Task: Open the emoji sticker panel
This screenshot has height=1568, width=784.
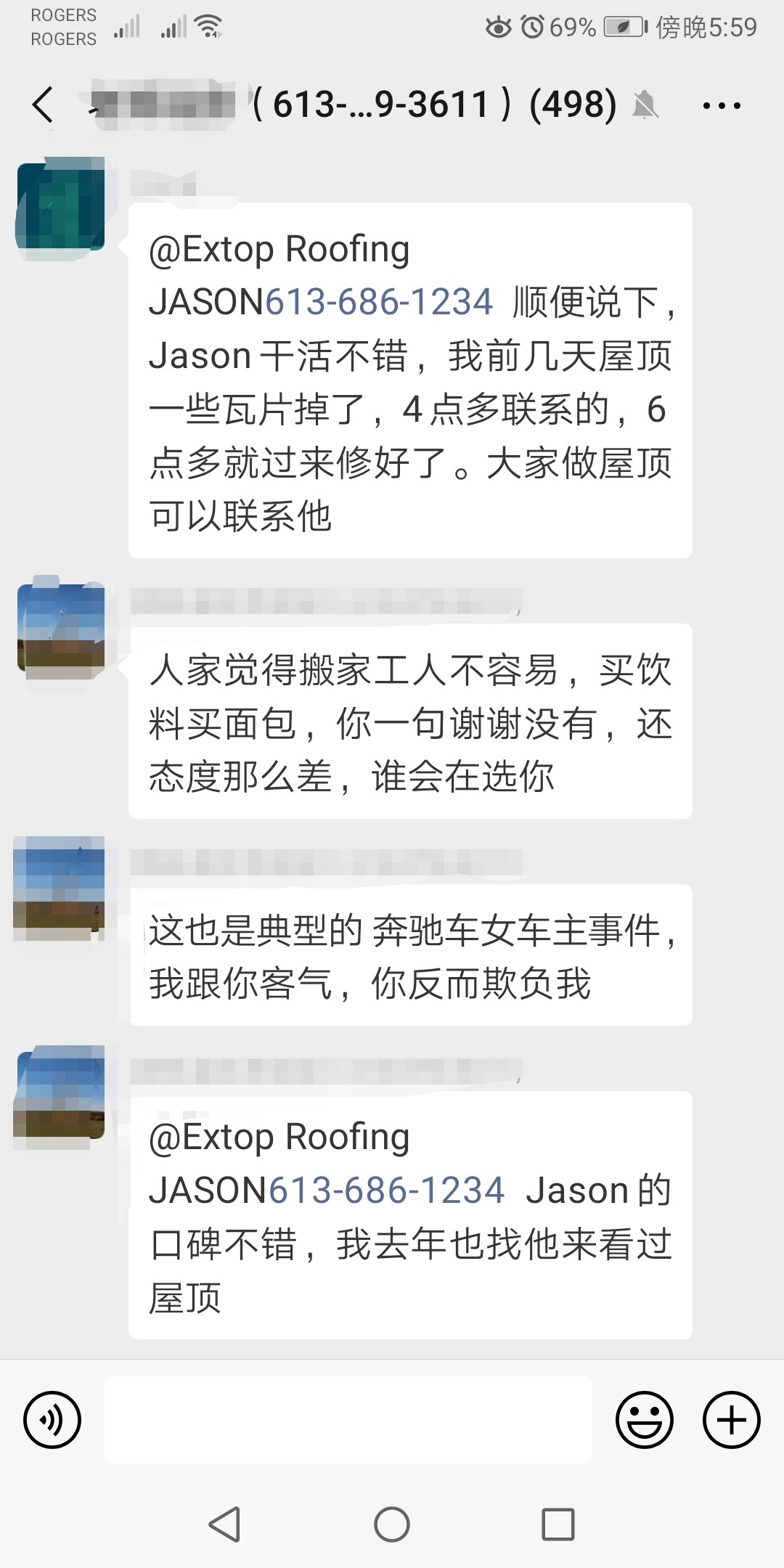Action: [644, 1420]
